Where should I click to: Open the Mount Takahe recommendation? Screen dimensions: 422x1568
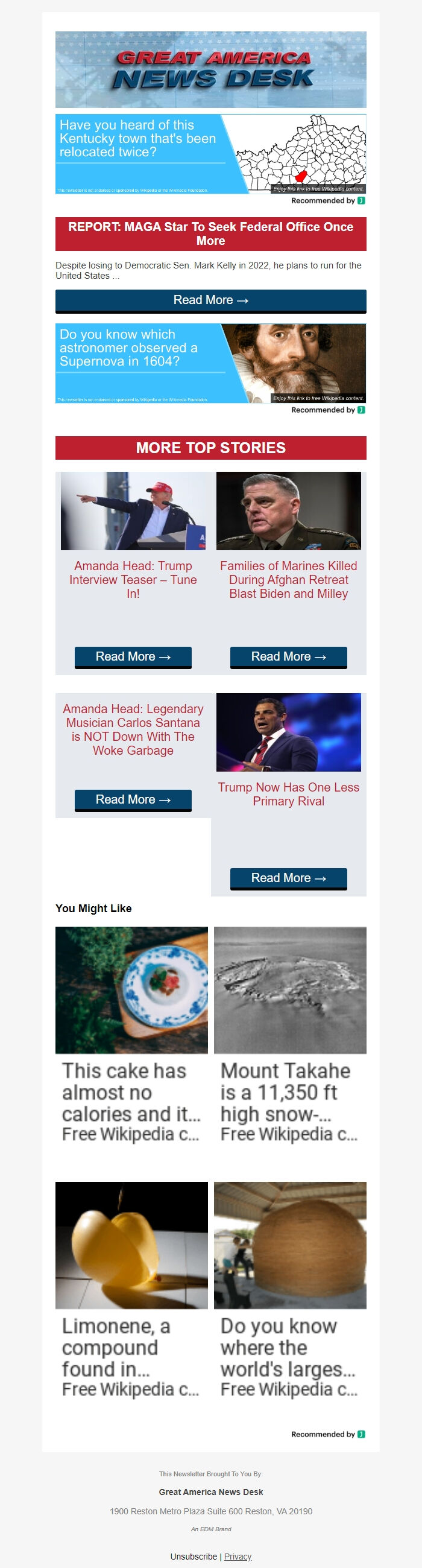pos(290,1035)
